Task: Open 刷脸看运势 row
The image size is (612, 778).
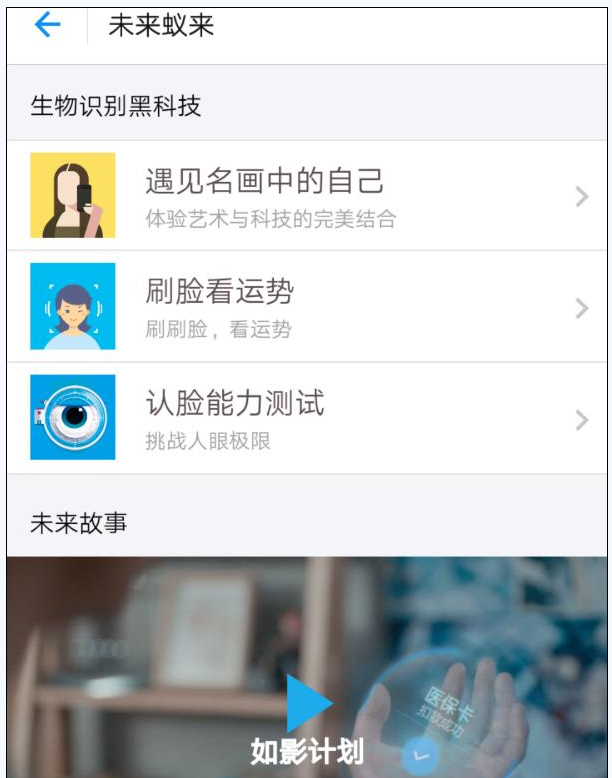Action: [x=306, y=307]
